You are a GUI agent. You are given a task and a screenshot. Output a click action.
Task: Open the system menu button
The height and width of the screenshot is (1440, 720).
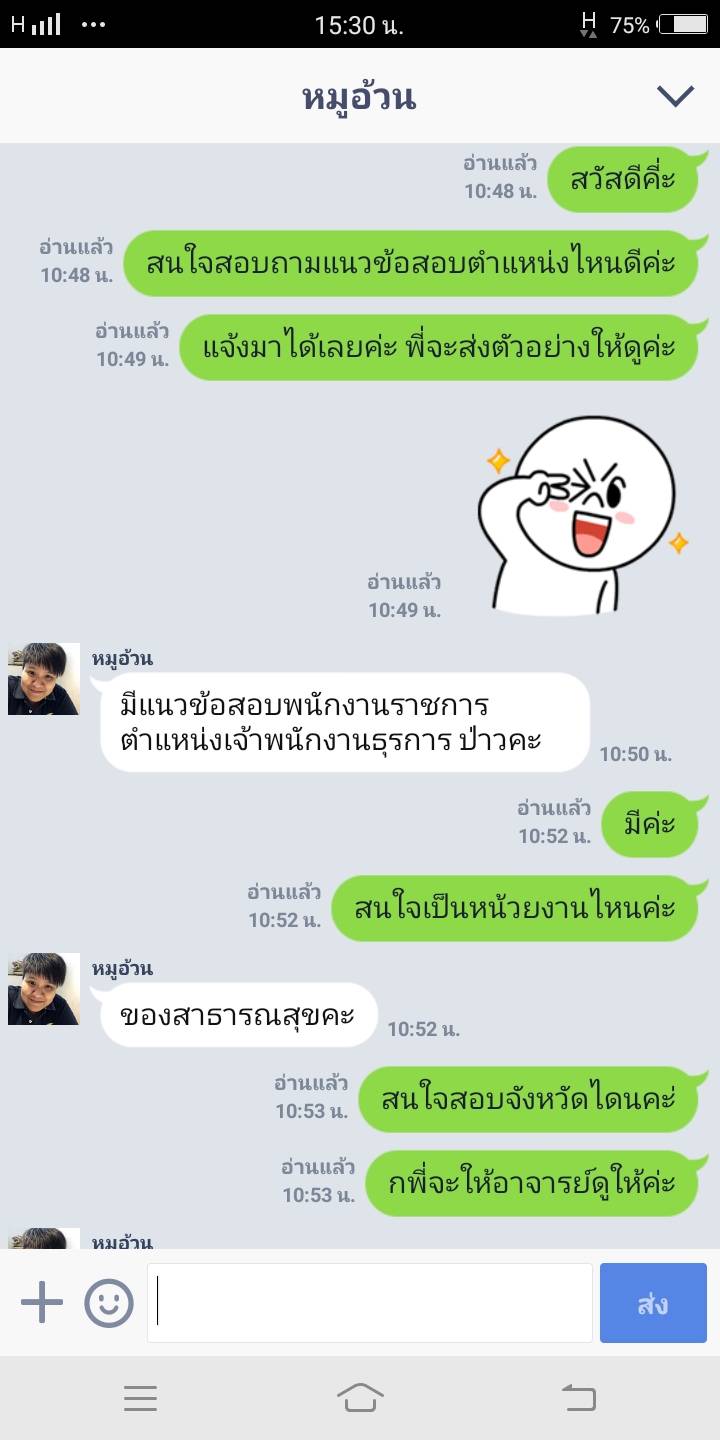[x=141, y=1397]
